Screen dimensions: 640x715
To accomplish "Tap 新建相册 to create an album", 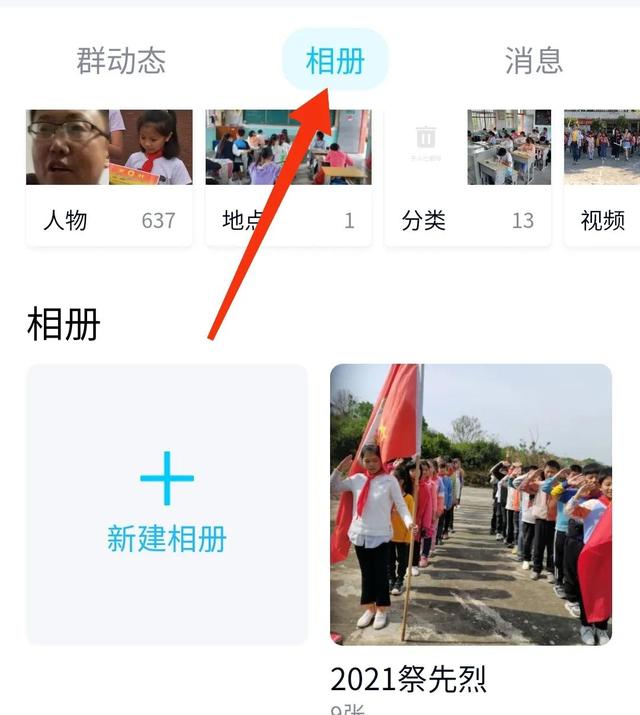I will [167, 504].
